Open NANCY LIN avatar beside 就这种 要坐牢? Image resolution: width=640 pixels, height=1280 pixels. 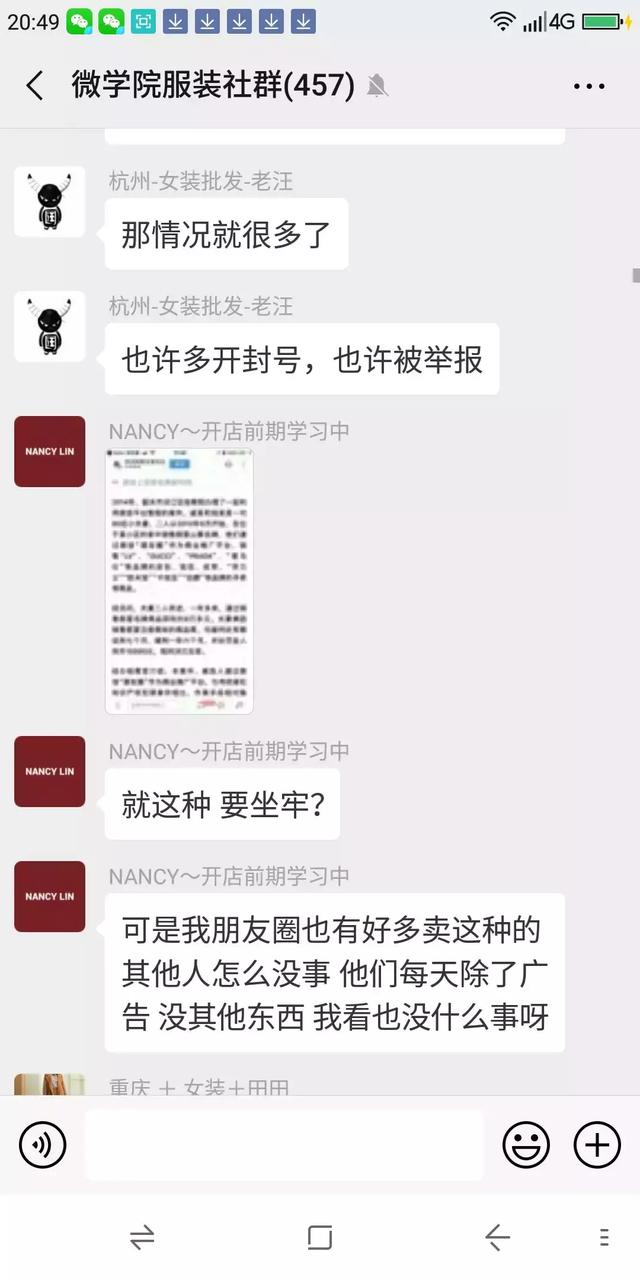49,771
